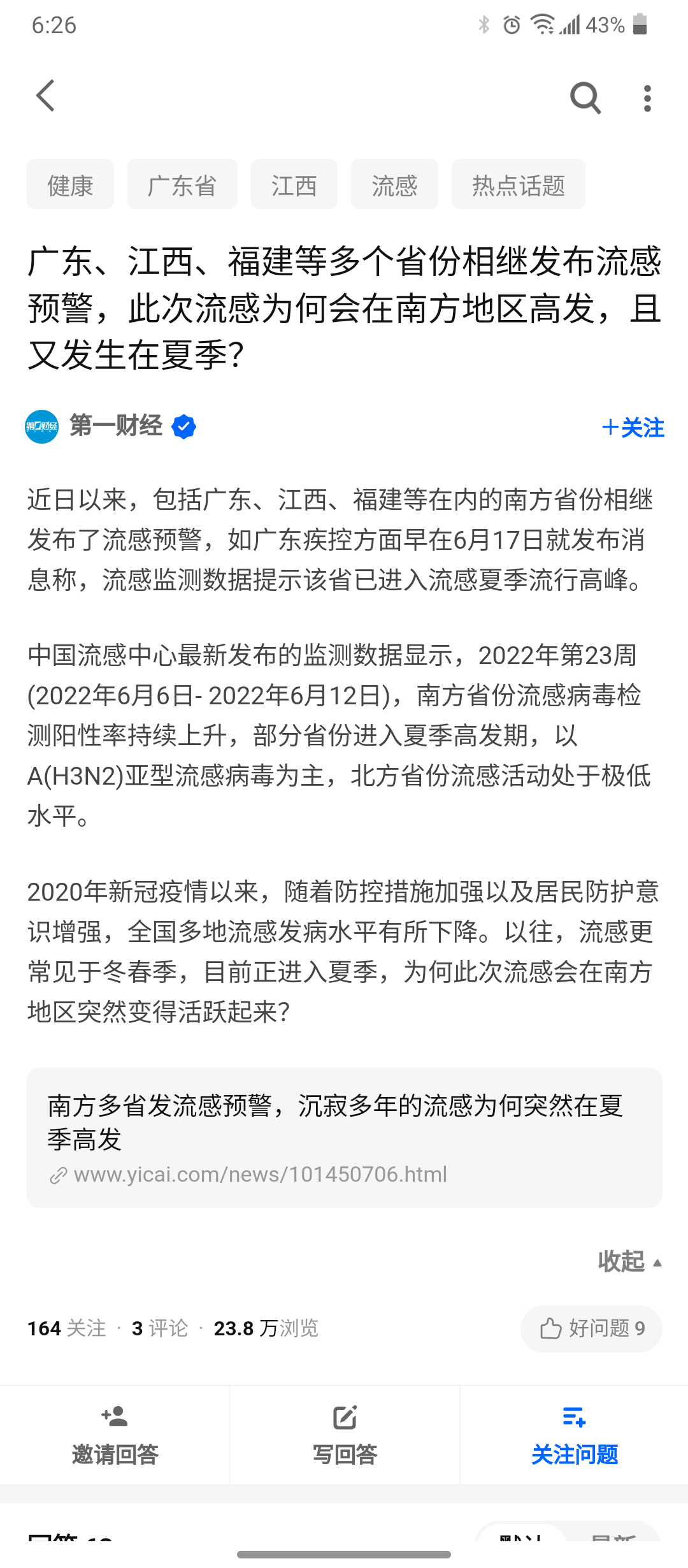Open the yicai.com article link card
The image size is (688, 1568).
345,1138
